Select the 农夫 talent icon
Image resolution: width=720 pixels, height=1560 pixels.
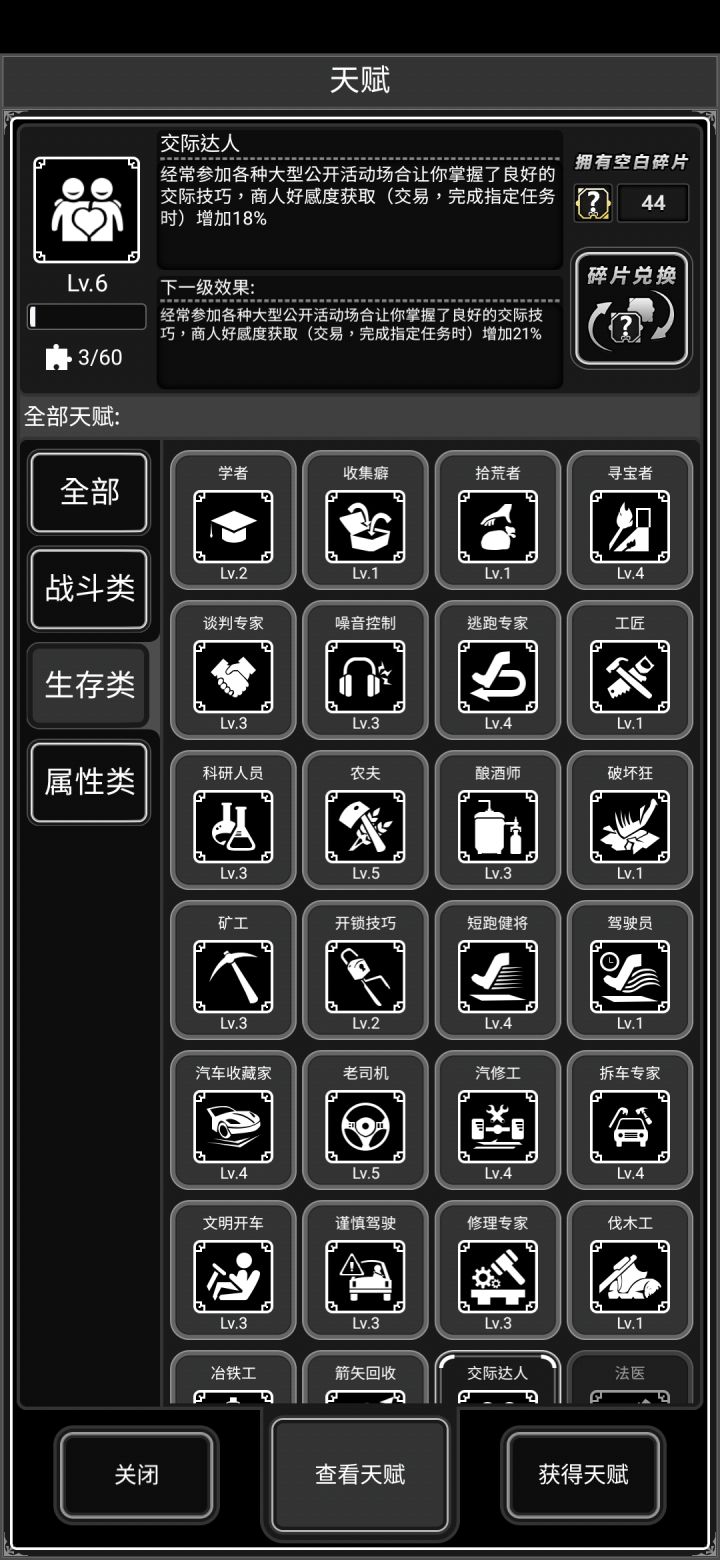(x=365, y=827)
